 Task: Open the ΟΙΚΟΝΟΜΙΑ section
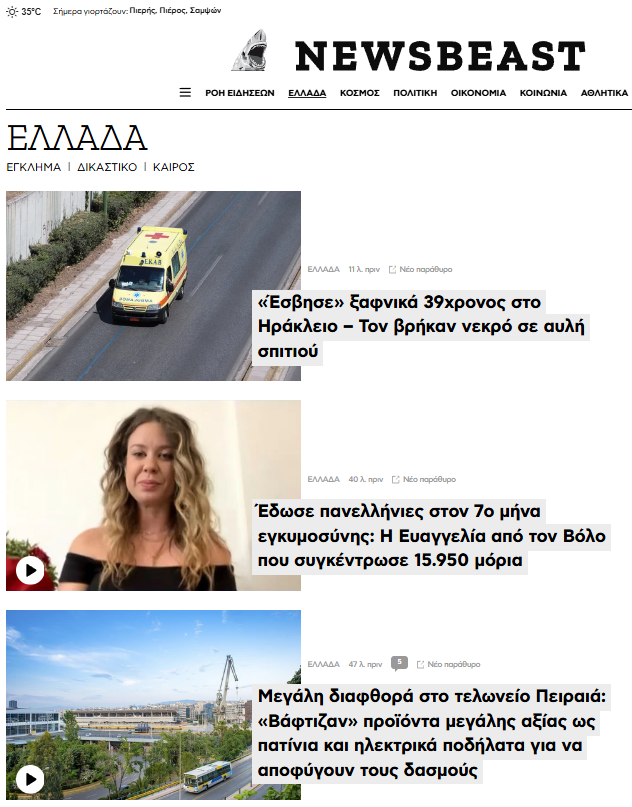(x=478, y=93)
